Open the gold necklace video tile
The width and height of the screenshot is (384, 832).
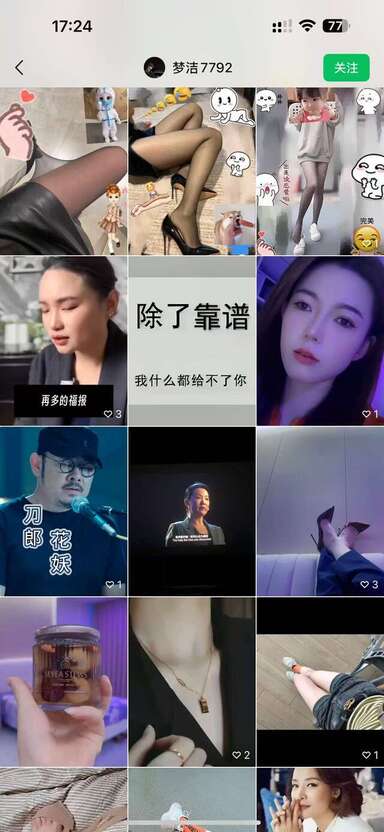(x=192, y=682)
